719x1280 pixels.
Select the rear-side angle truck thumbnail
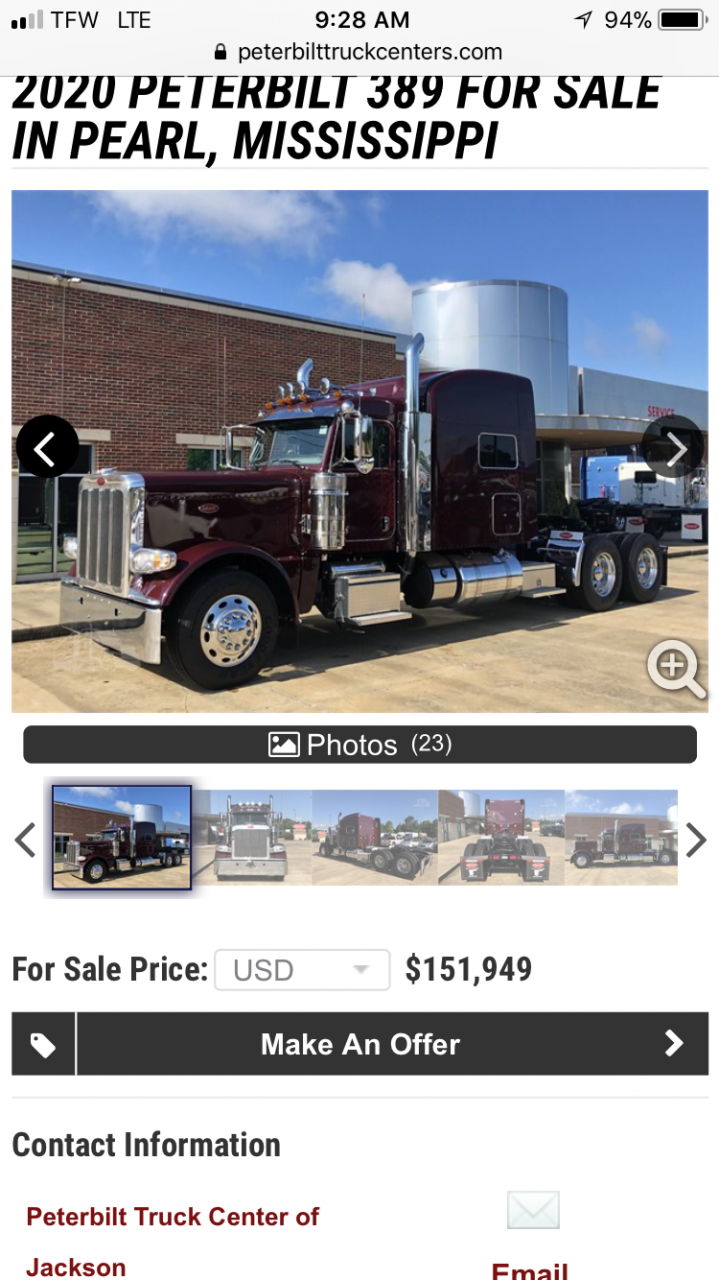click(375, 836)
